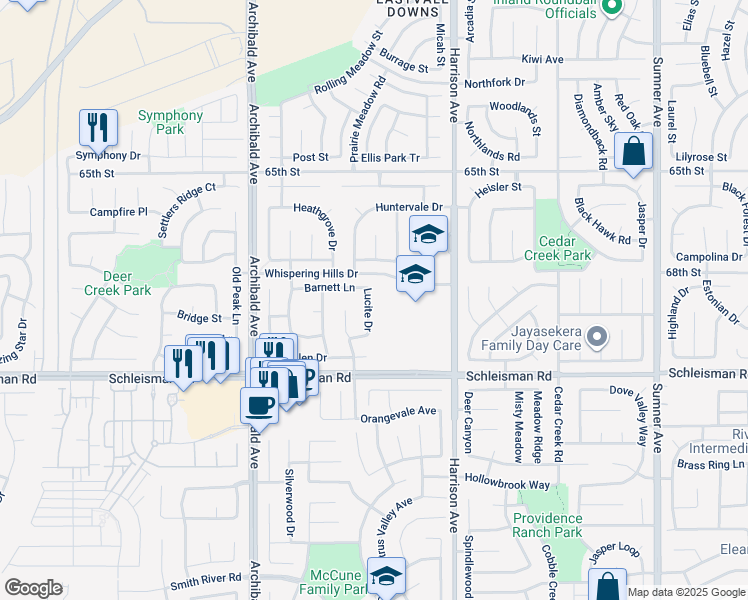Open the Providence Ranch Park label

click(x=548, y=525)
